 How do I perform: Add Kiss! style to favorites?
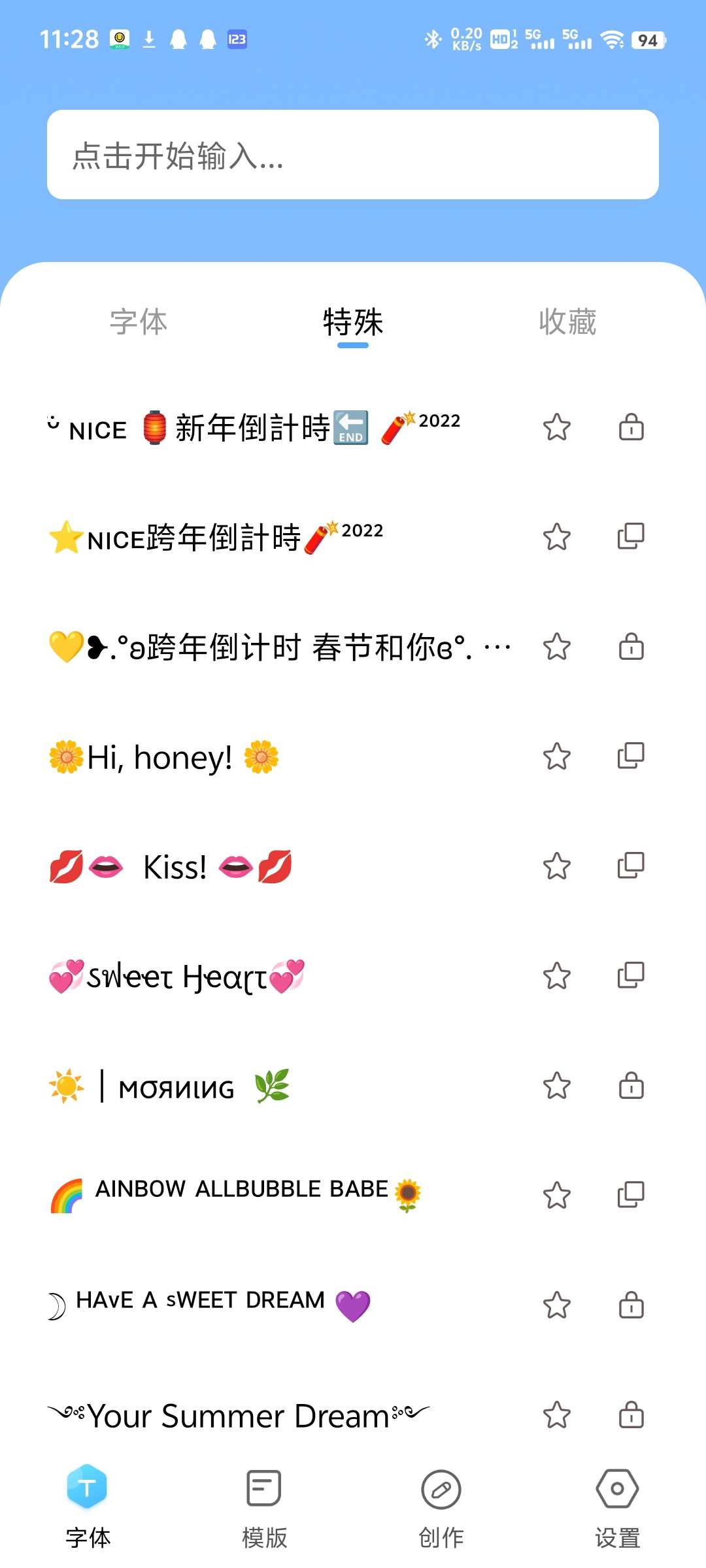click(x=557, y=867)
